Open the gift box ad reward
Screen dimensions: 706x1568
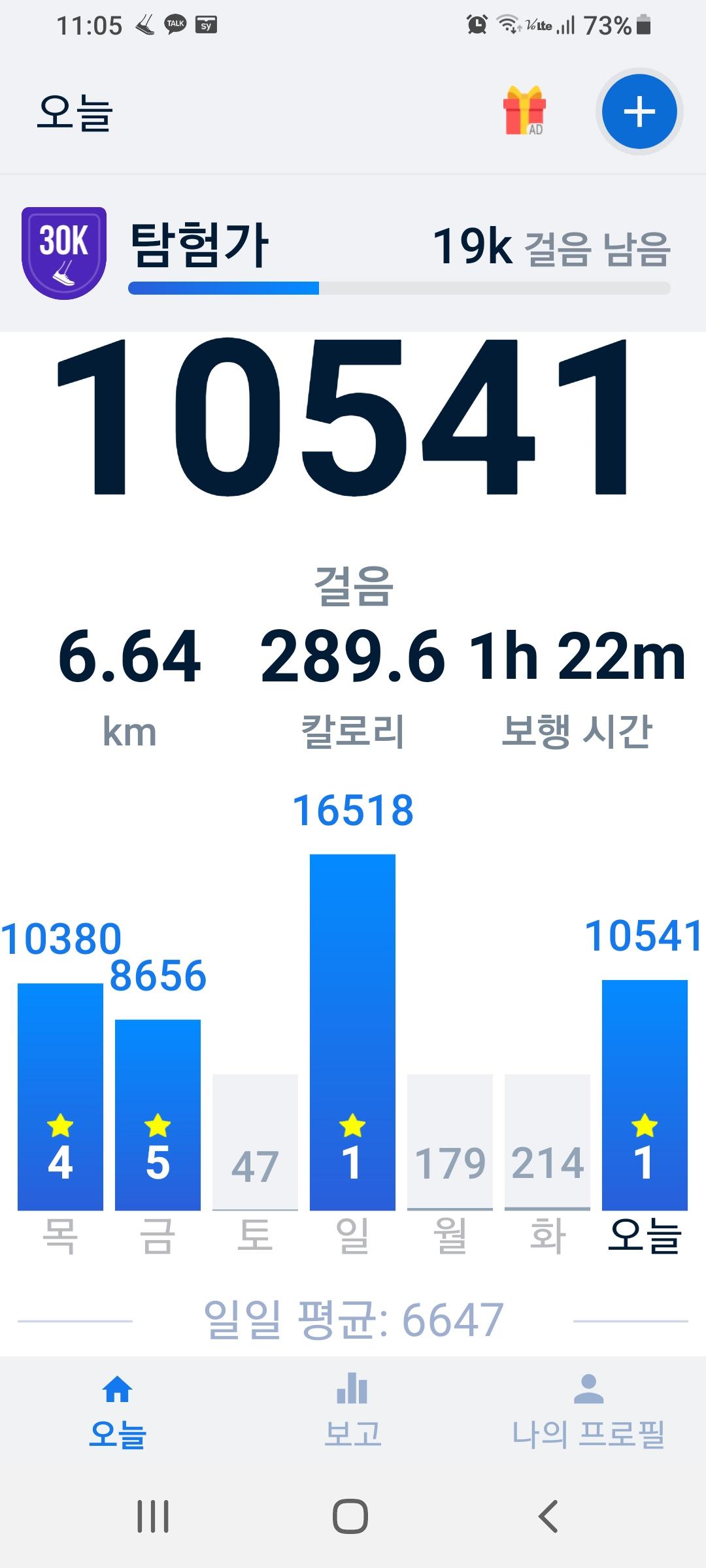[524, 111]
